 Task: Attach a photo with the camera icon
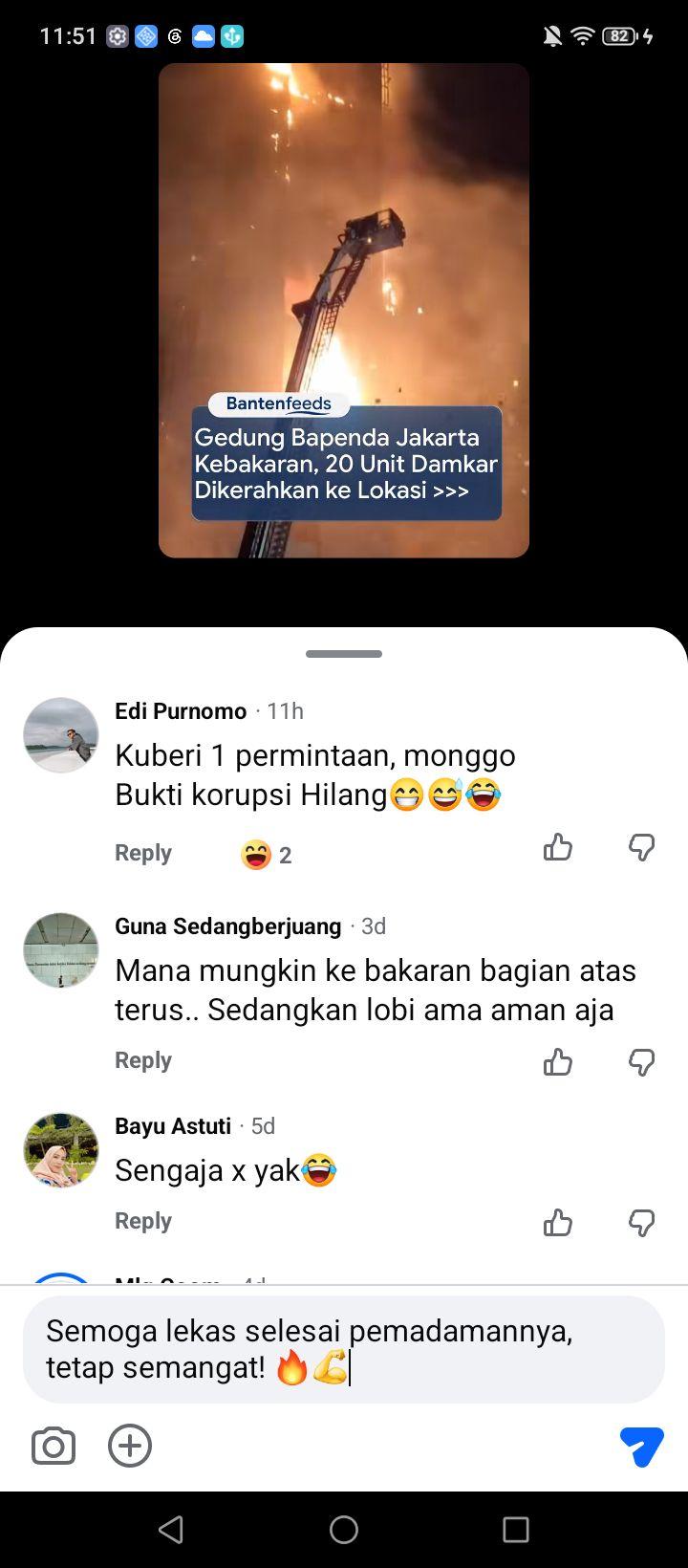click(x=54, y=1446)
